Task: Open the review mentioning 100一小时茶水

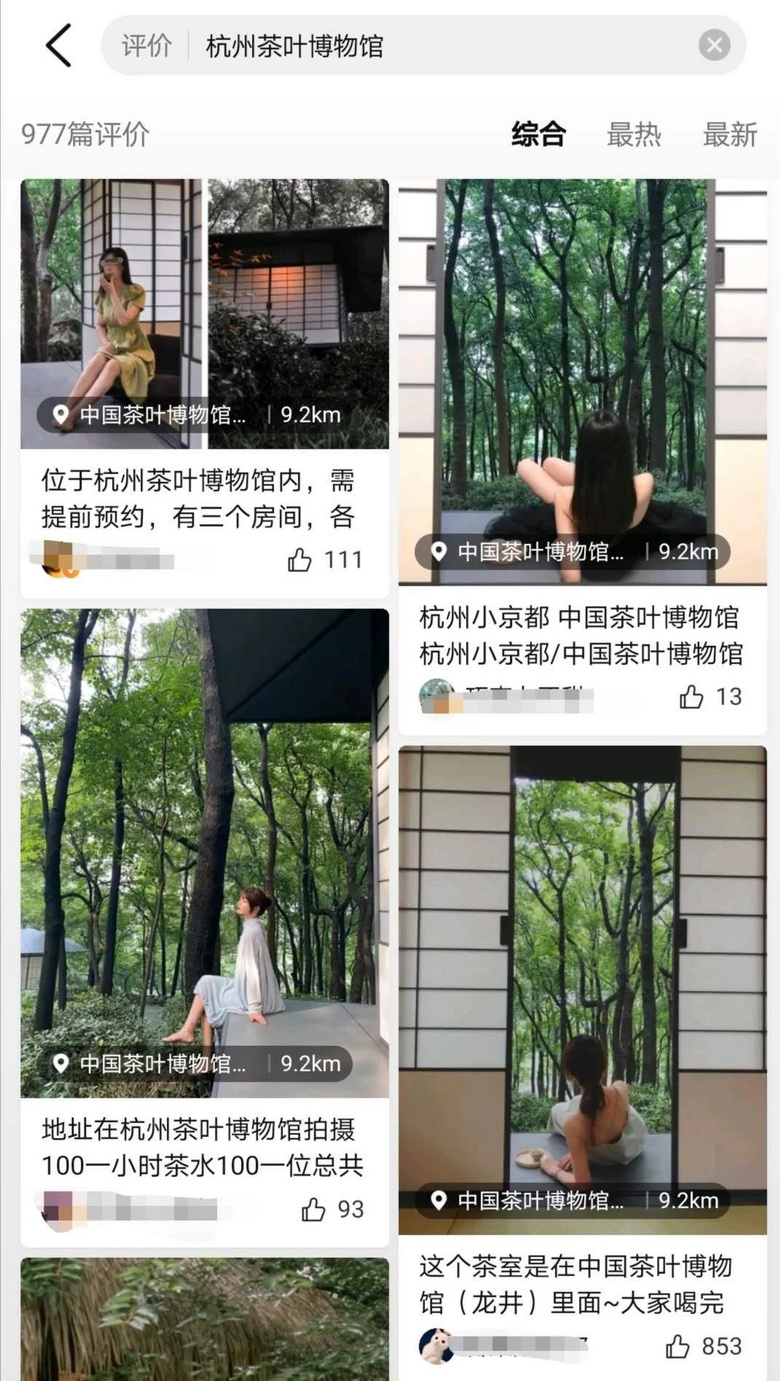Action: point(202,1148)
